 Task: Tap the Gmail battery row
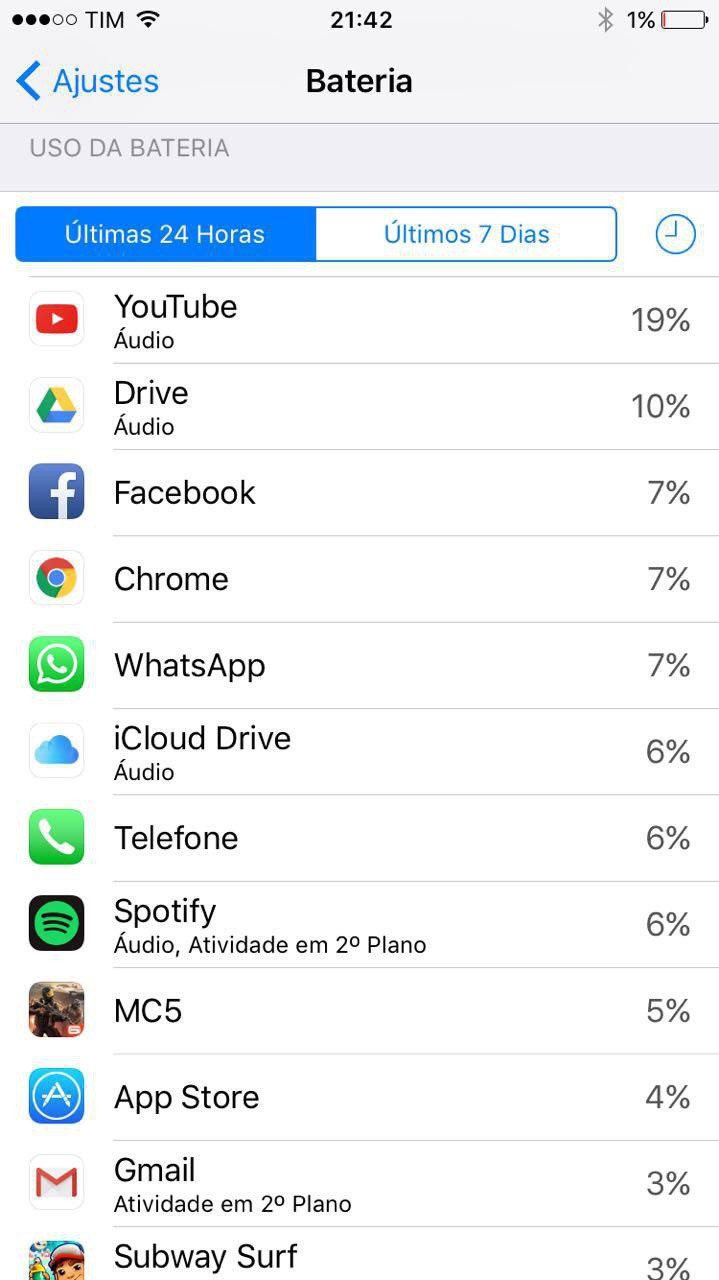click(x=360, y=1184)
